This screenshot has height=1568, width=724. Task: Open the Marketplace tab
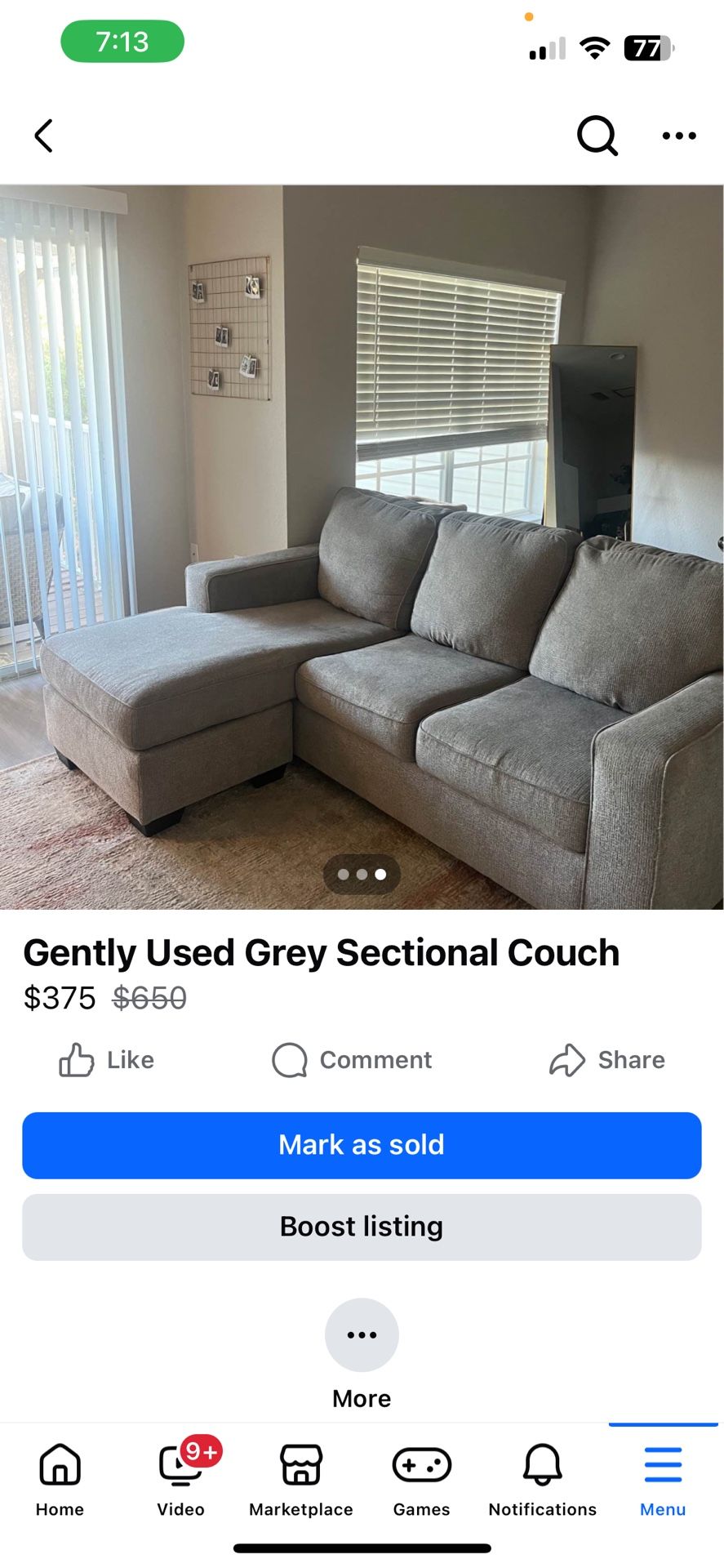pos(301,1479)
